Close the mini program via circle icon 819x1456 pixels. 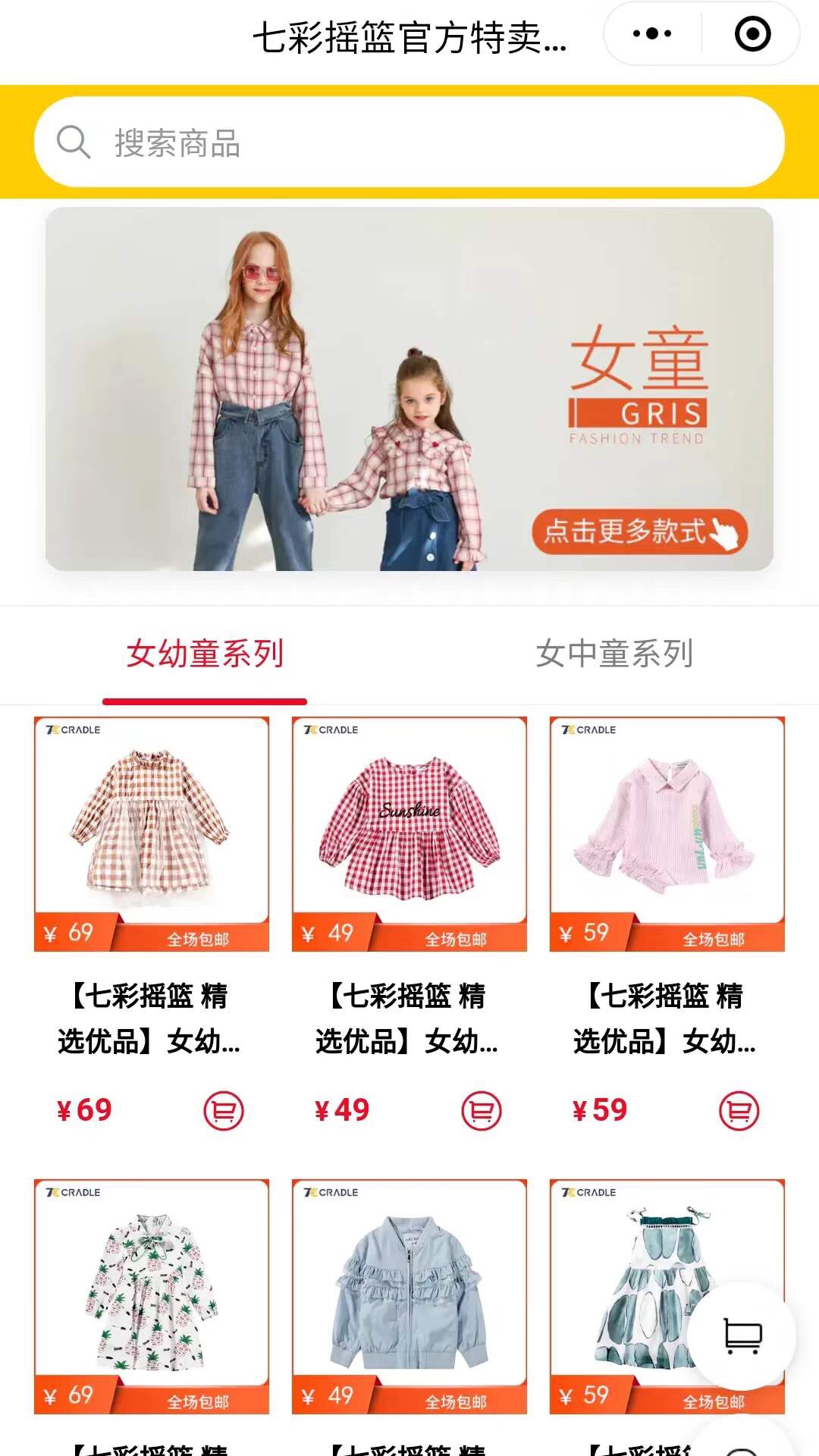point(752,34)
